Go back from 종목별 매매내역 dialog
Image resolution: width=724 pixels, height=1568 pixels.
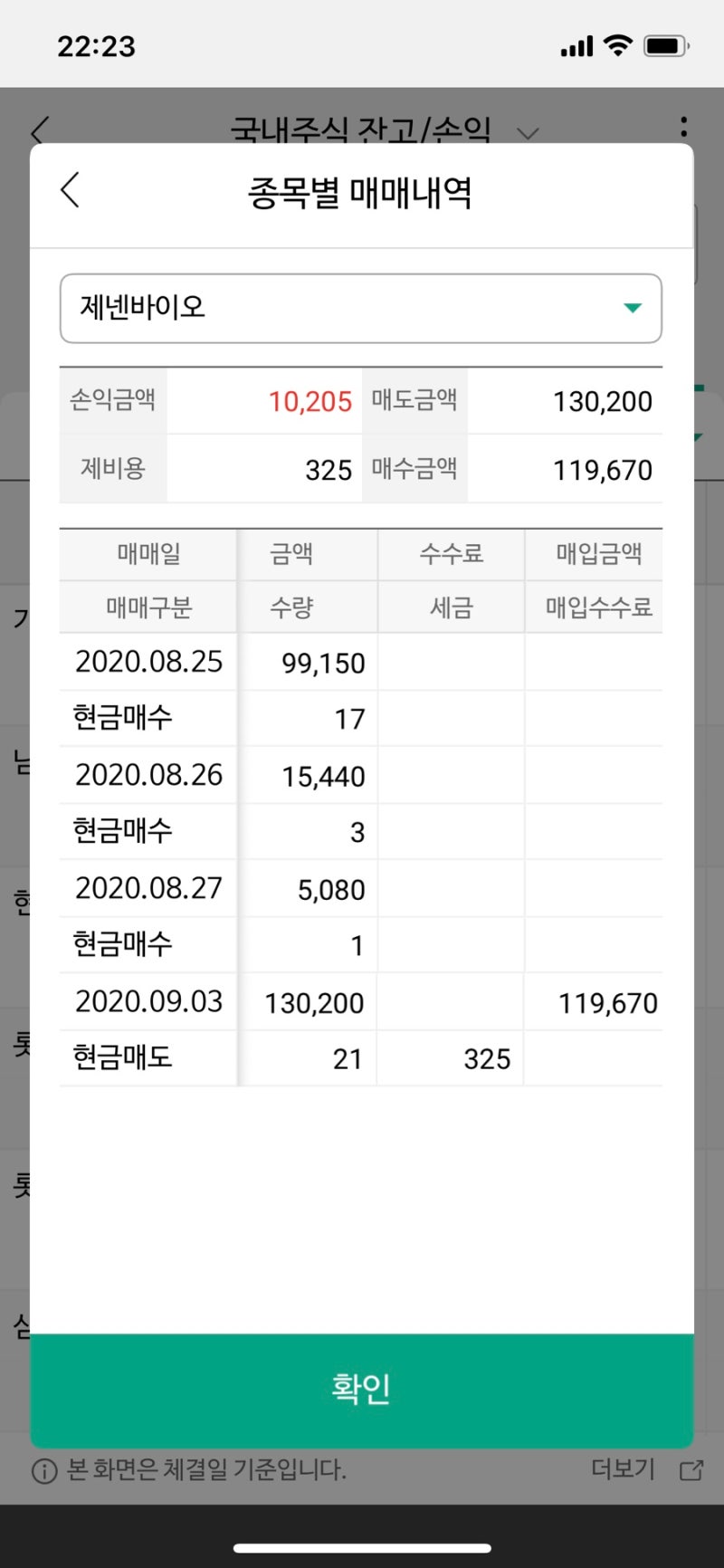pyautogui.click(x=71, y=190)
